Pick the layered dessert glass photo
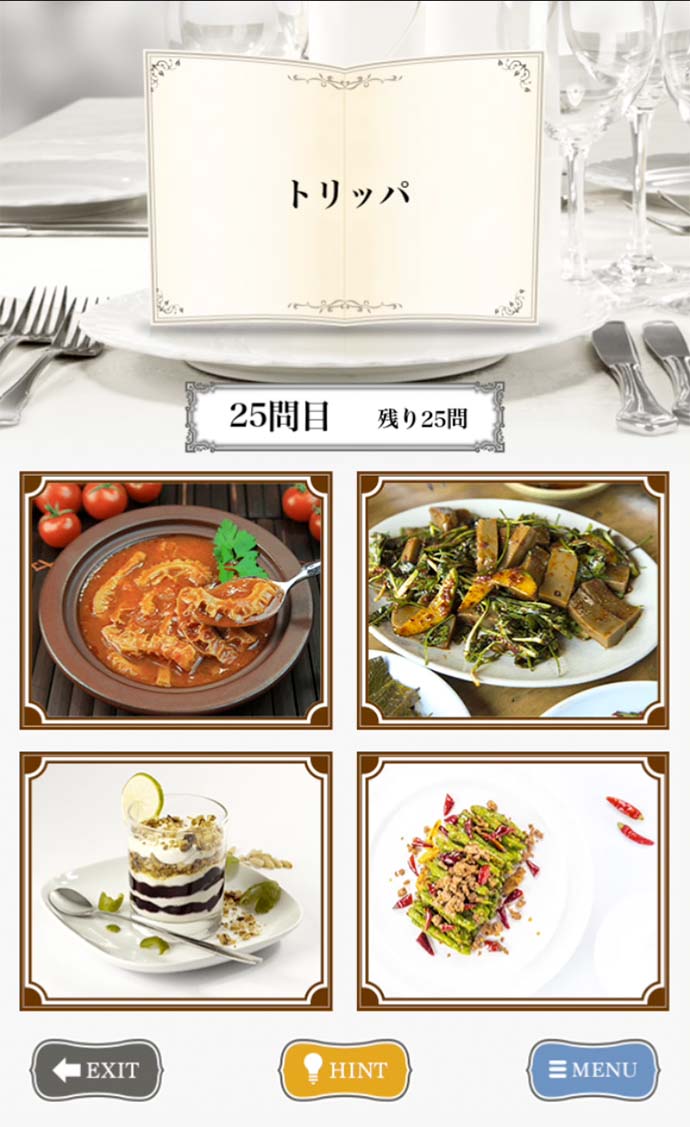 tap(176, 881)
